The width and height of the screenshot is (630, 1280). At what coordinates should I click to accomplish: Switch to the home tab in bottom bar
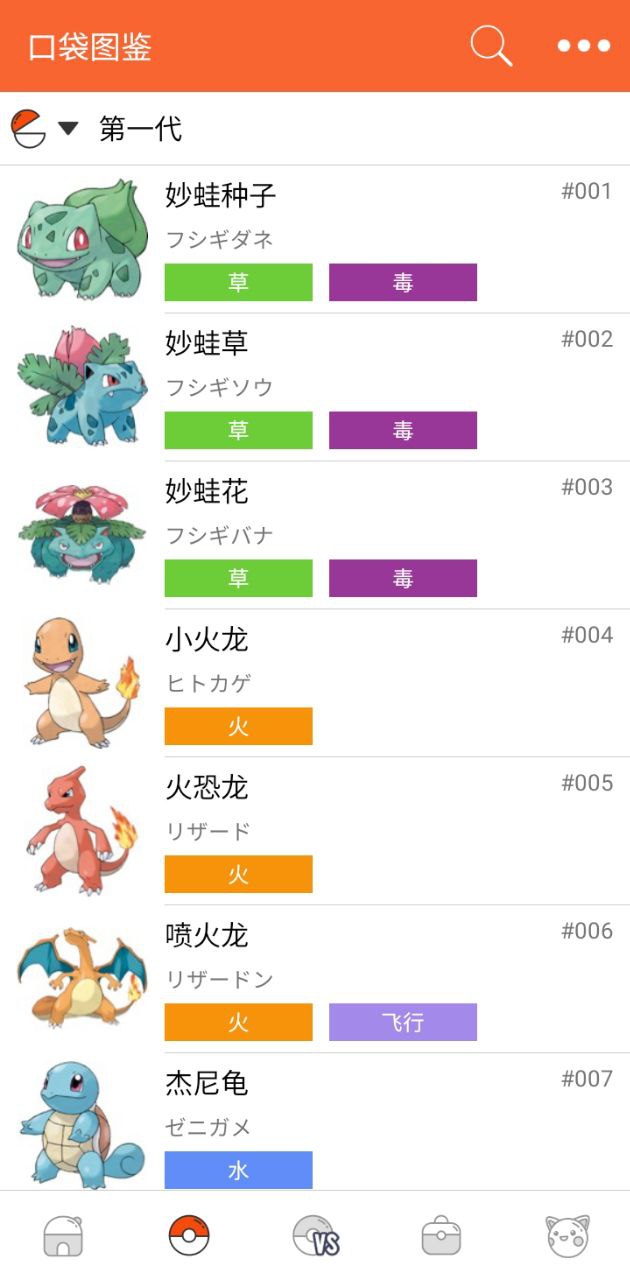point(63,1237)
